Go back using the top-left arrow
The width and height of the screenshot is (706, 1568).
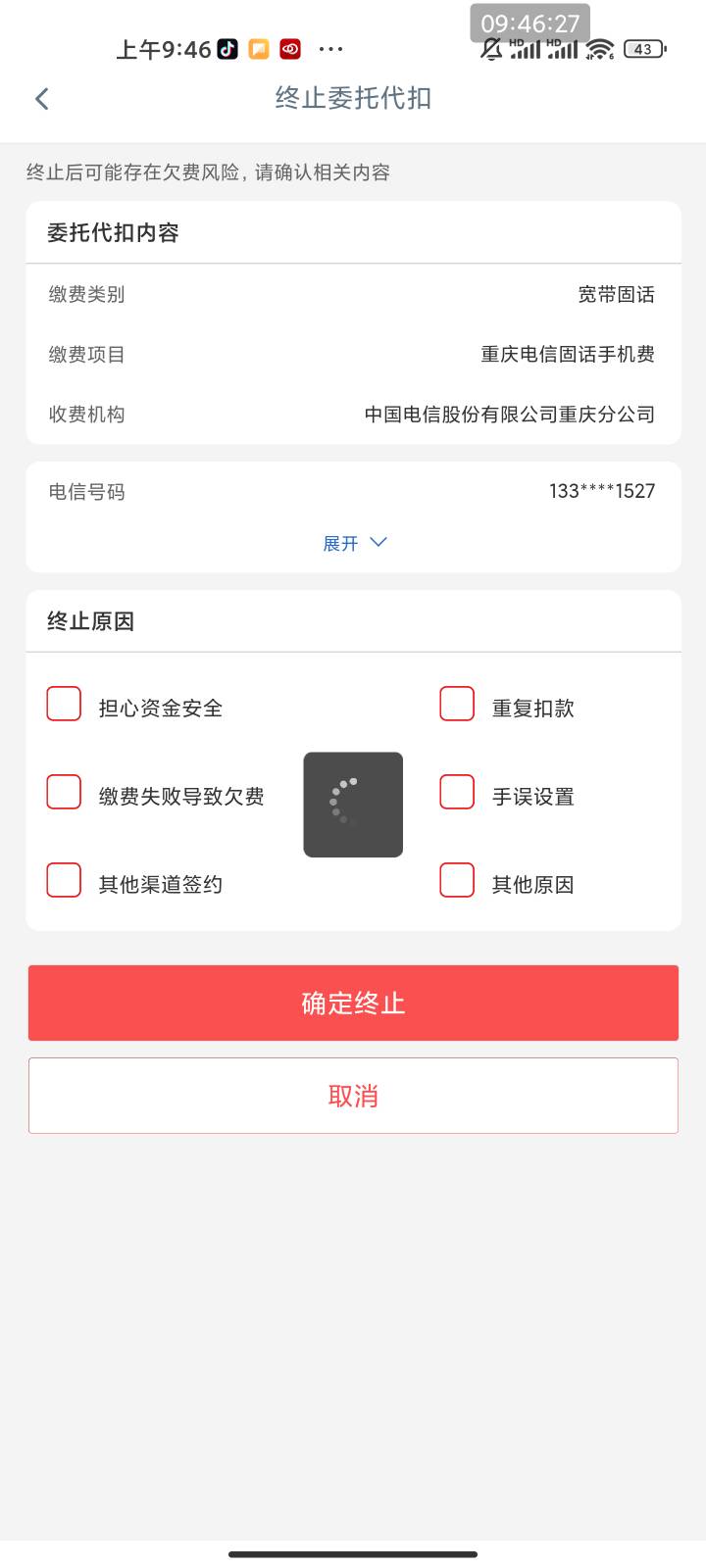coord(41,98)
